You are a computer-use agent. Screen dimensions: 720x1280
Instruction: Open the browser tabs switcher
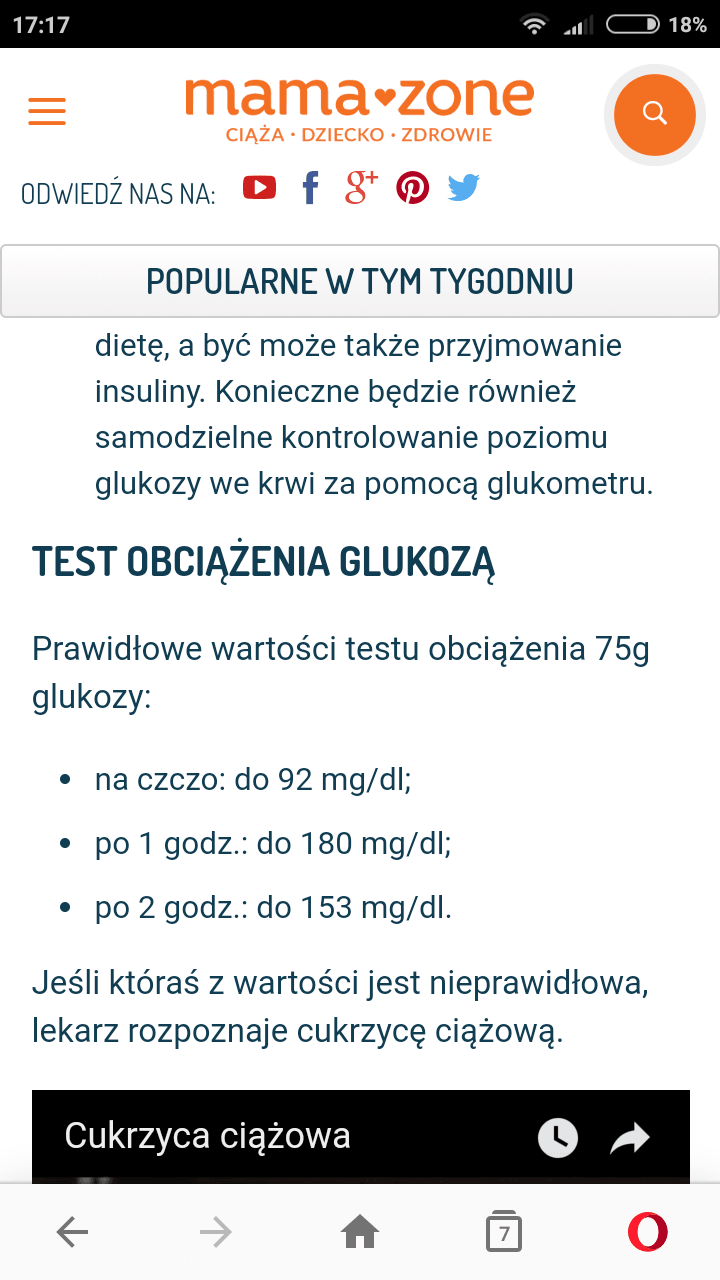pyautogui.click(x=504, y=1232)
